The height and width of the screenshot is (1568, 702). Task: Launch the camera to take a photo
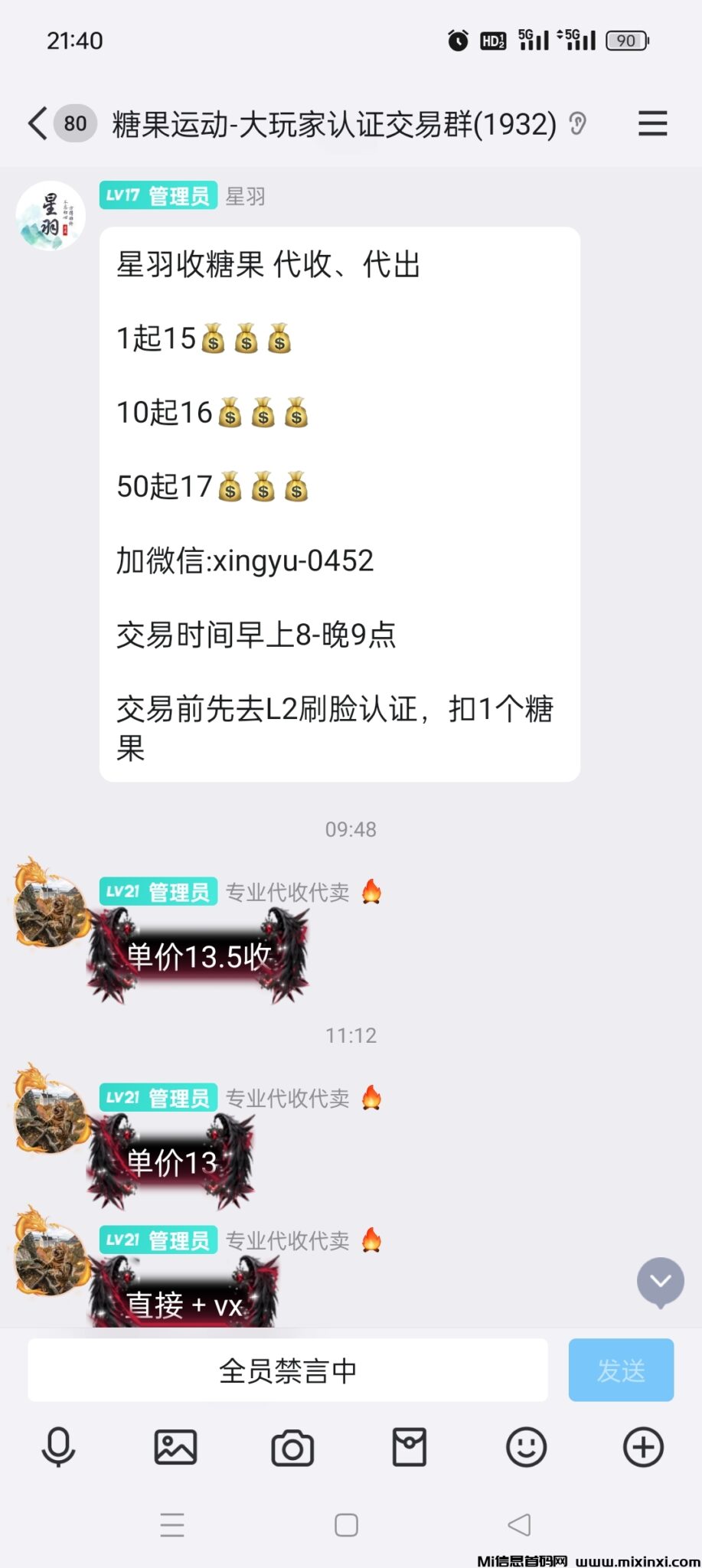click(292, 1449)
